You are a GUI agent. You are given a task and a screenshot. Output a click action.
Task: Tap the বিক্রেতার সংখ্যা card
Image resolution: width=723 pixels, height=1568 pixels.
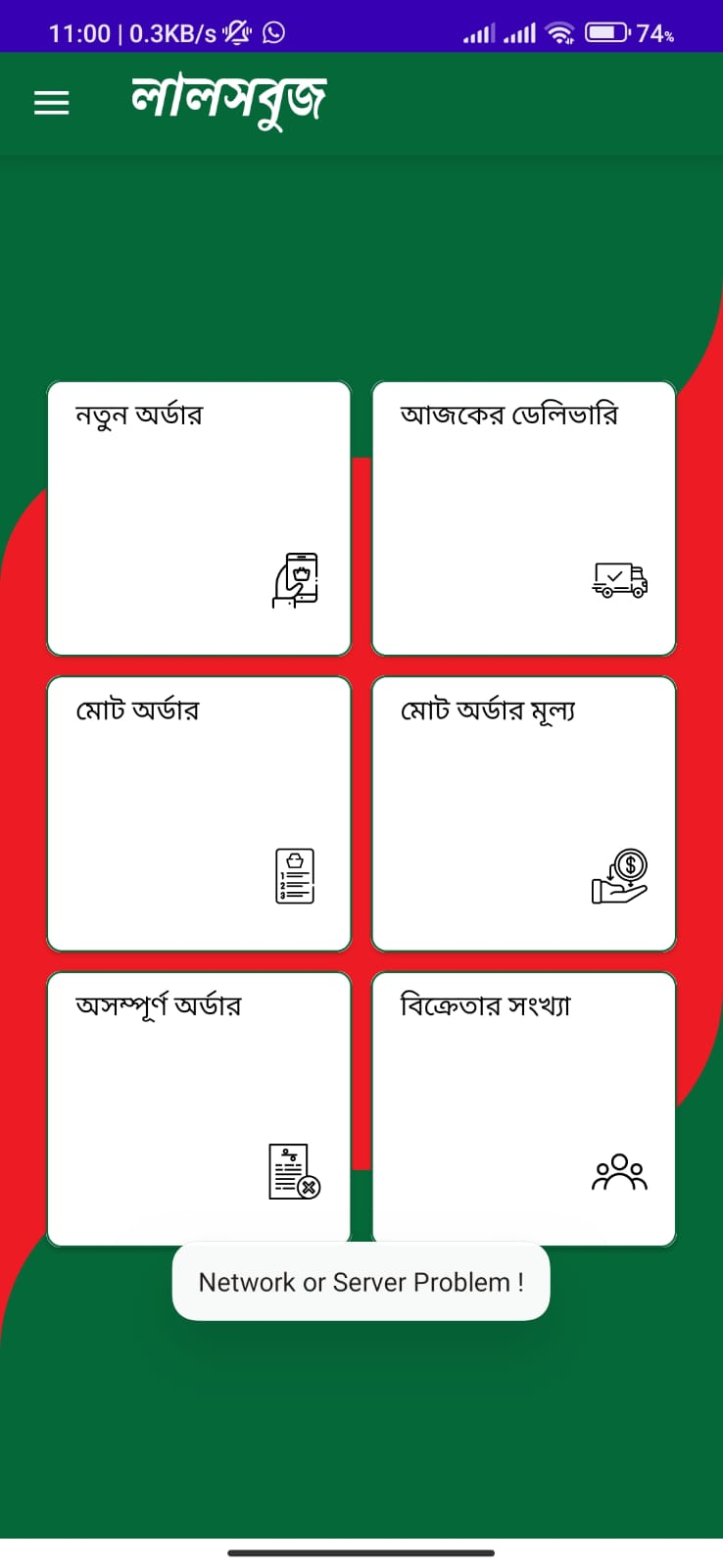(x=524, y=1108)
